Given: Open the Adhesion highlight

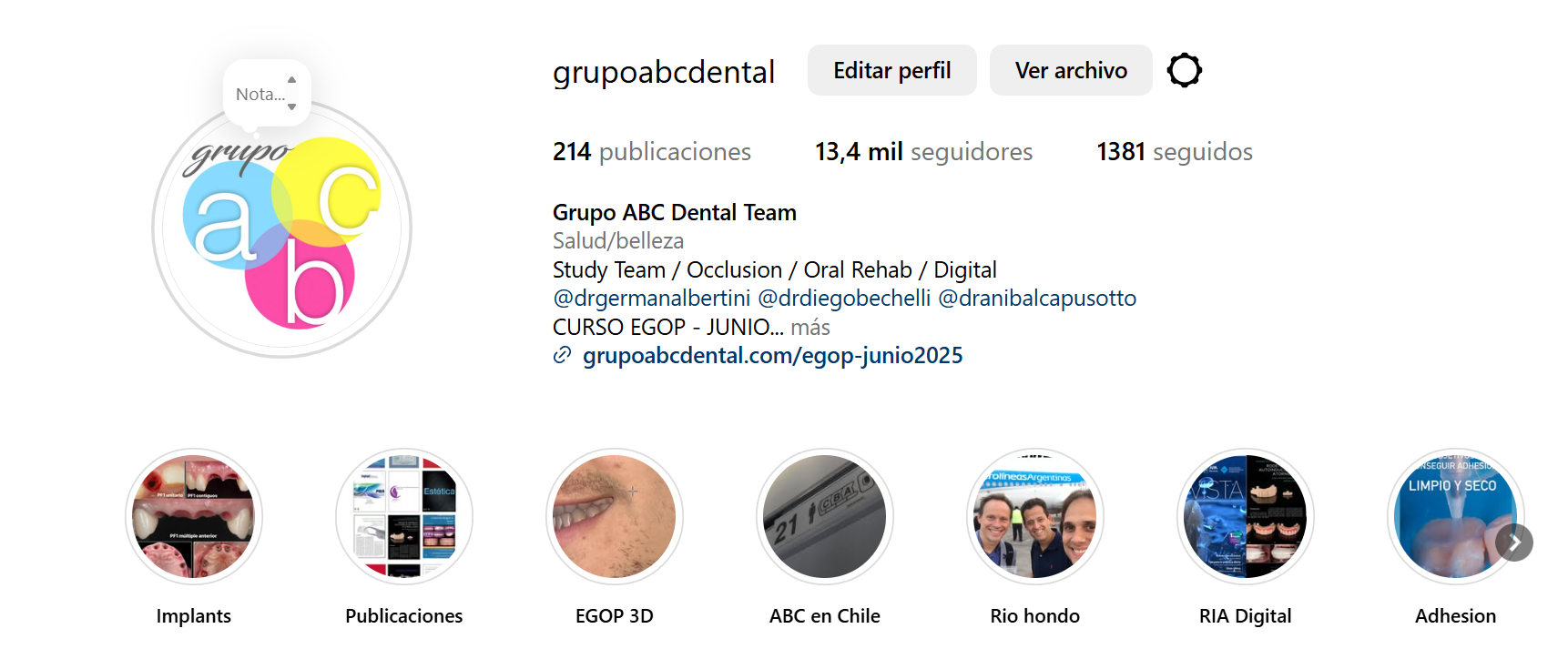Looking at the screenshot, I should point(1448,517).
